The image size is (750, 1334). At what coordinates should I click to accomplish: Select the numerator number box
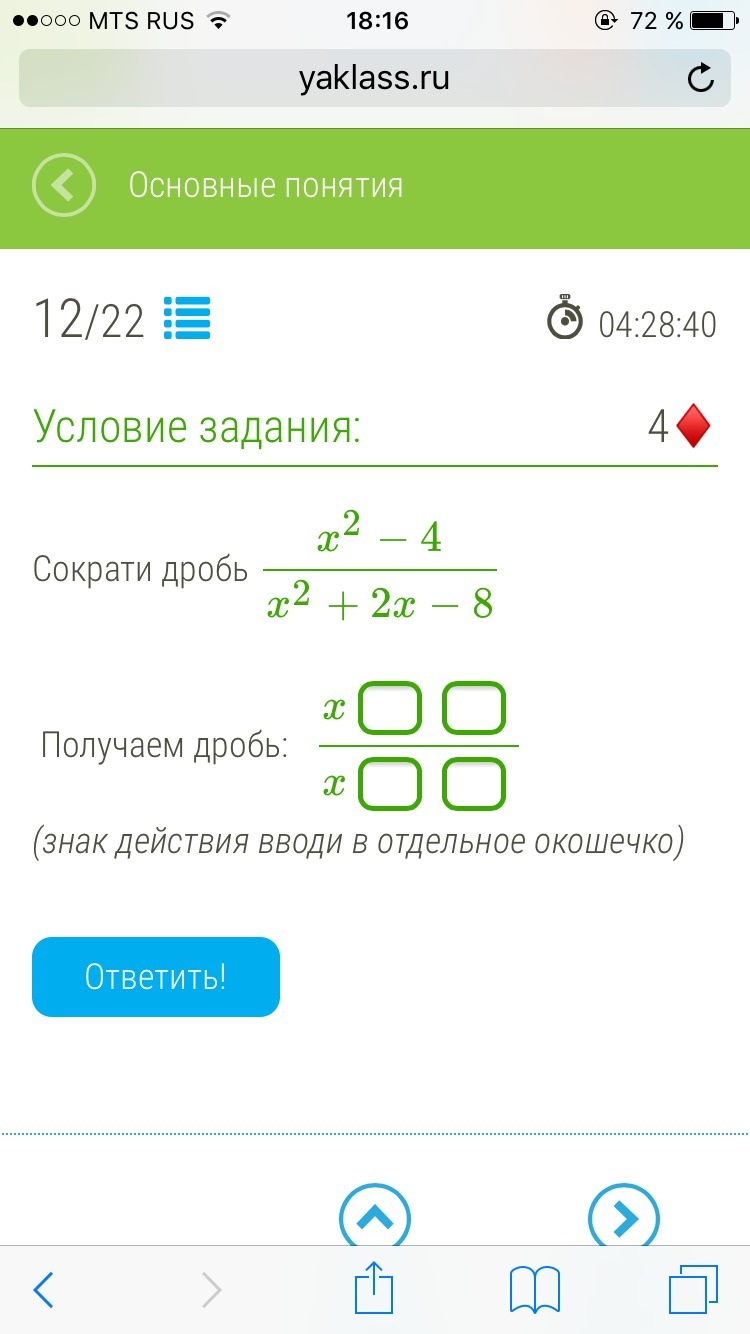(x=474, y=708)
